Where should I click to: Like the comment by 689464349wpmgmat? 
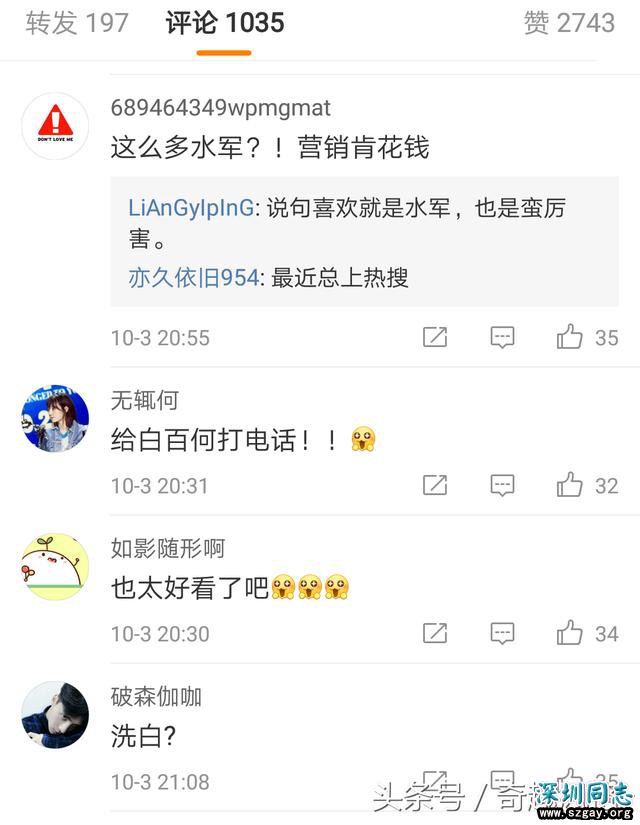[571, 337]
